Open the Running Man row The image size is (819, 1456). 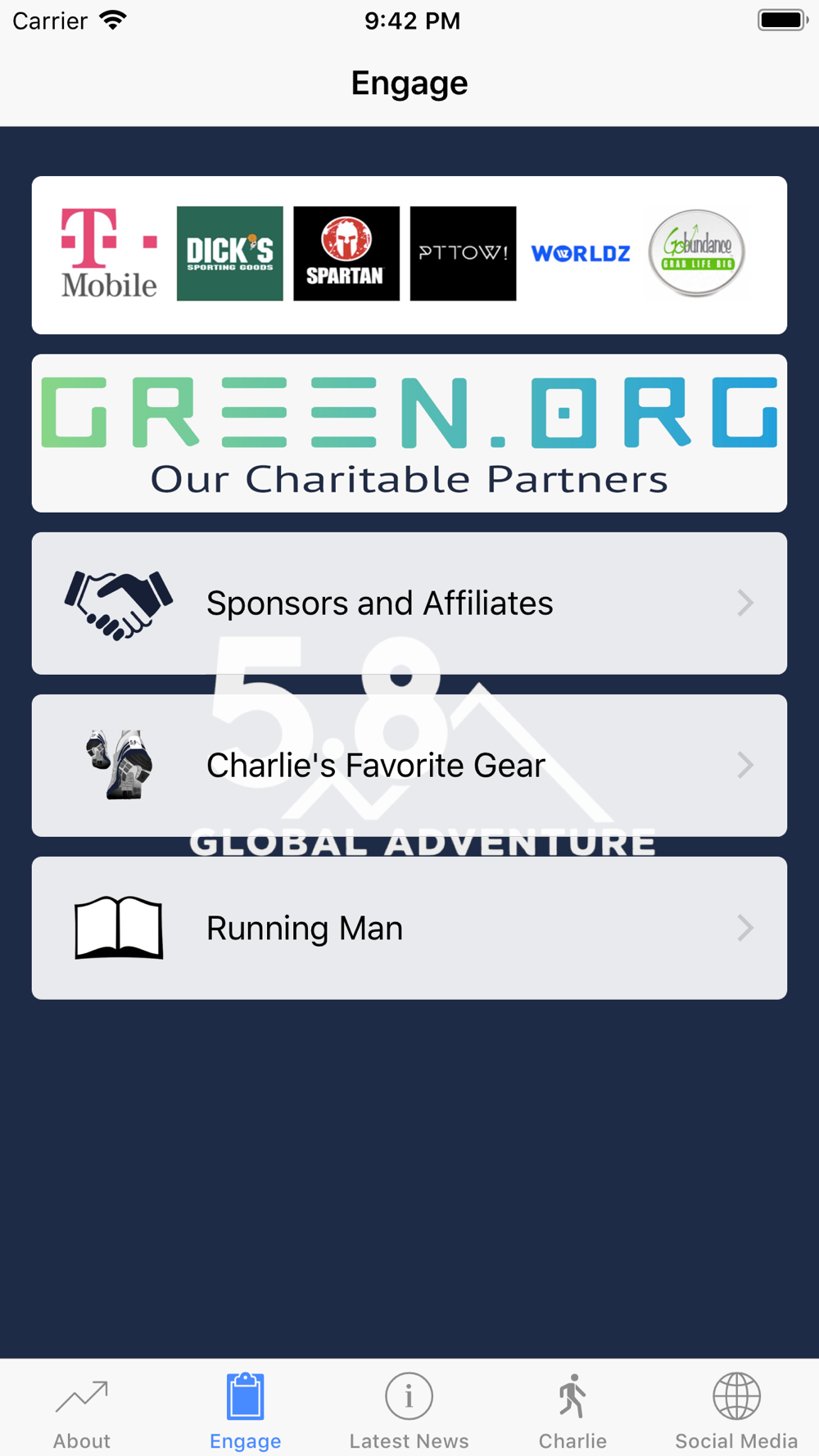409,928
